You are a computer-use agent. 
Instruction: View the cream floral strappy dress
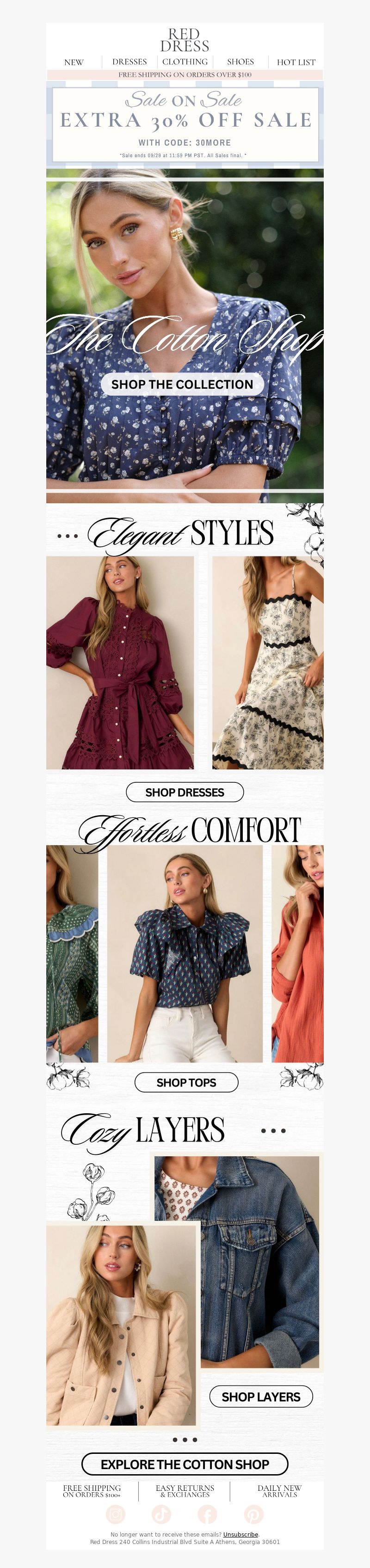[268, 662]
